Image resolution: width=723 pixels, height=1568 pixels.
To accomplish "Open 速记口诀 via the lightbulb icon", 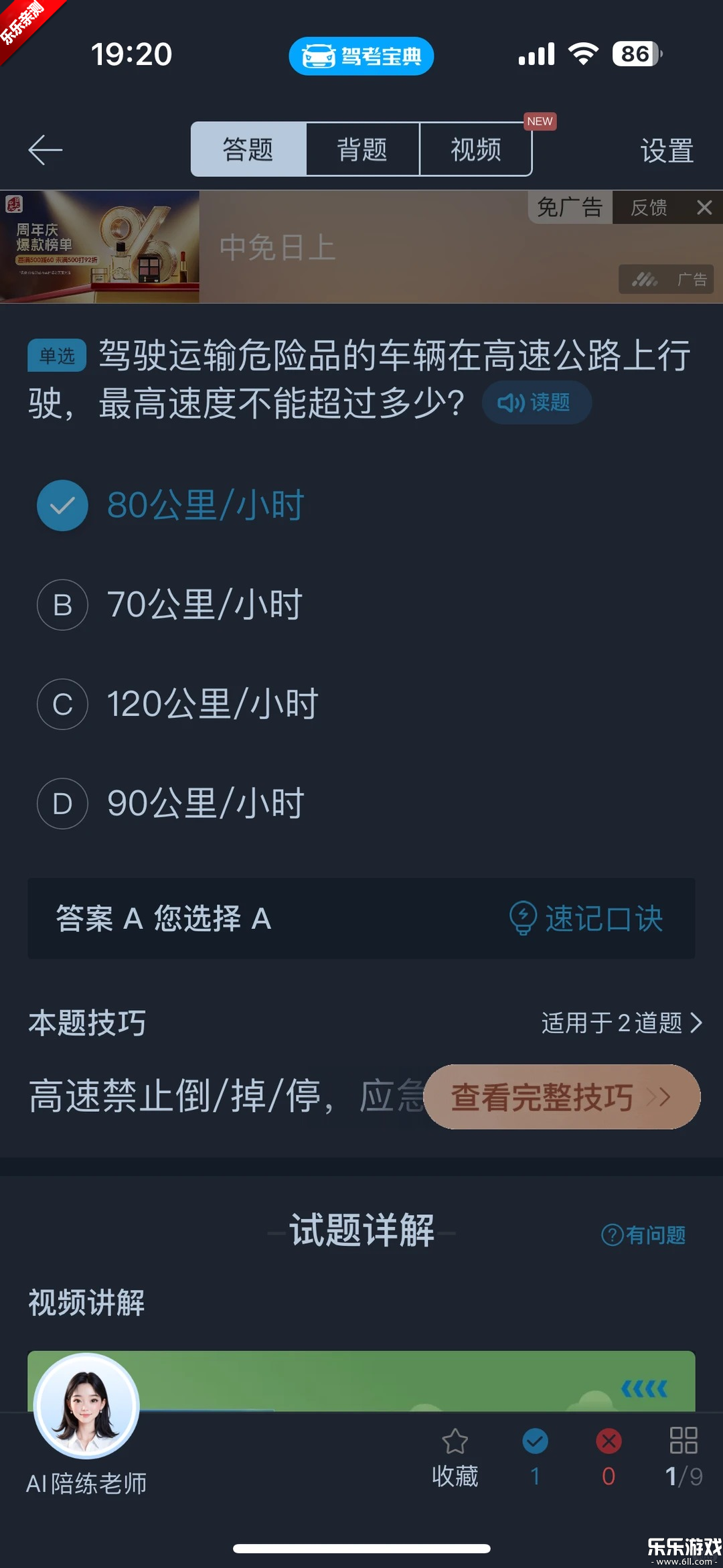I will [x=526, y=919].
